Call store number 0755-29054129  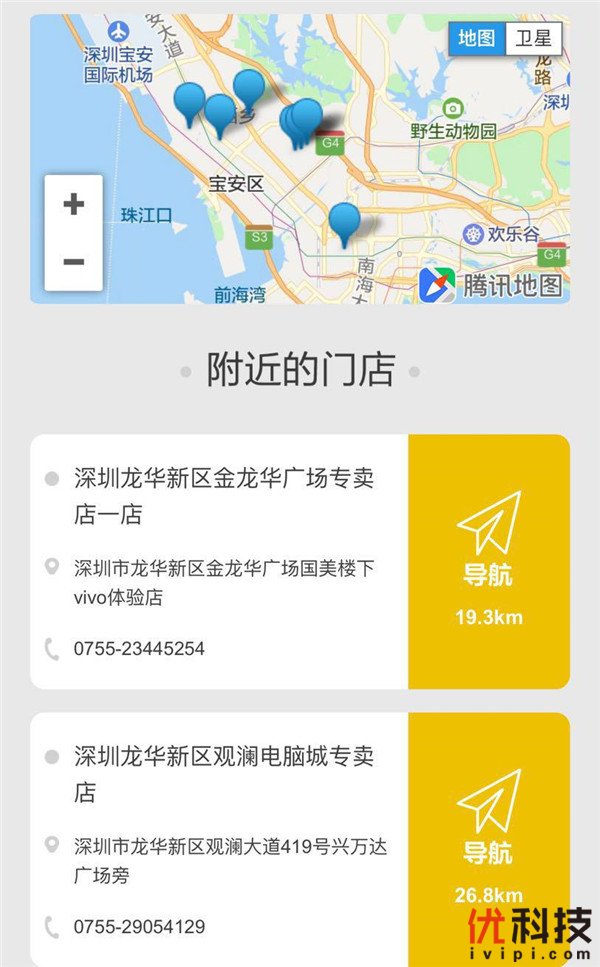tap(139, 926)
